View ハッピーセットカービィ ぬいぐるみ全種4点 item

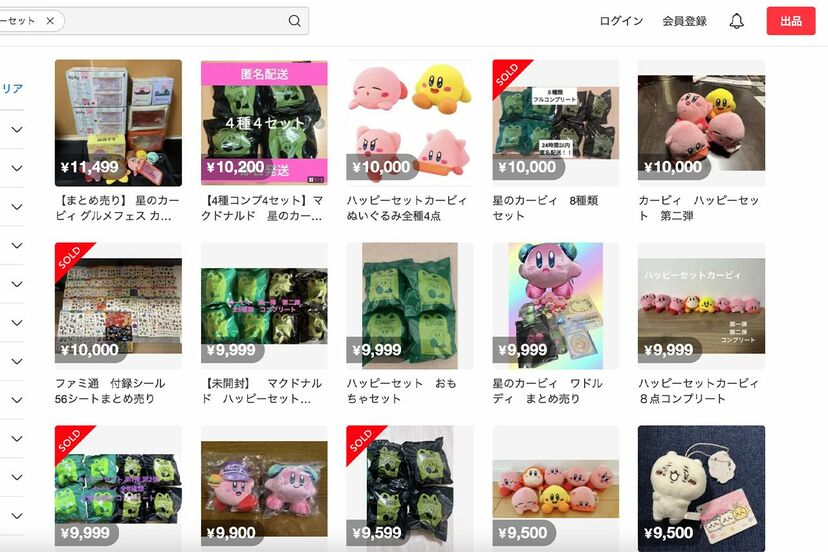point(410,123)
